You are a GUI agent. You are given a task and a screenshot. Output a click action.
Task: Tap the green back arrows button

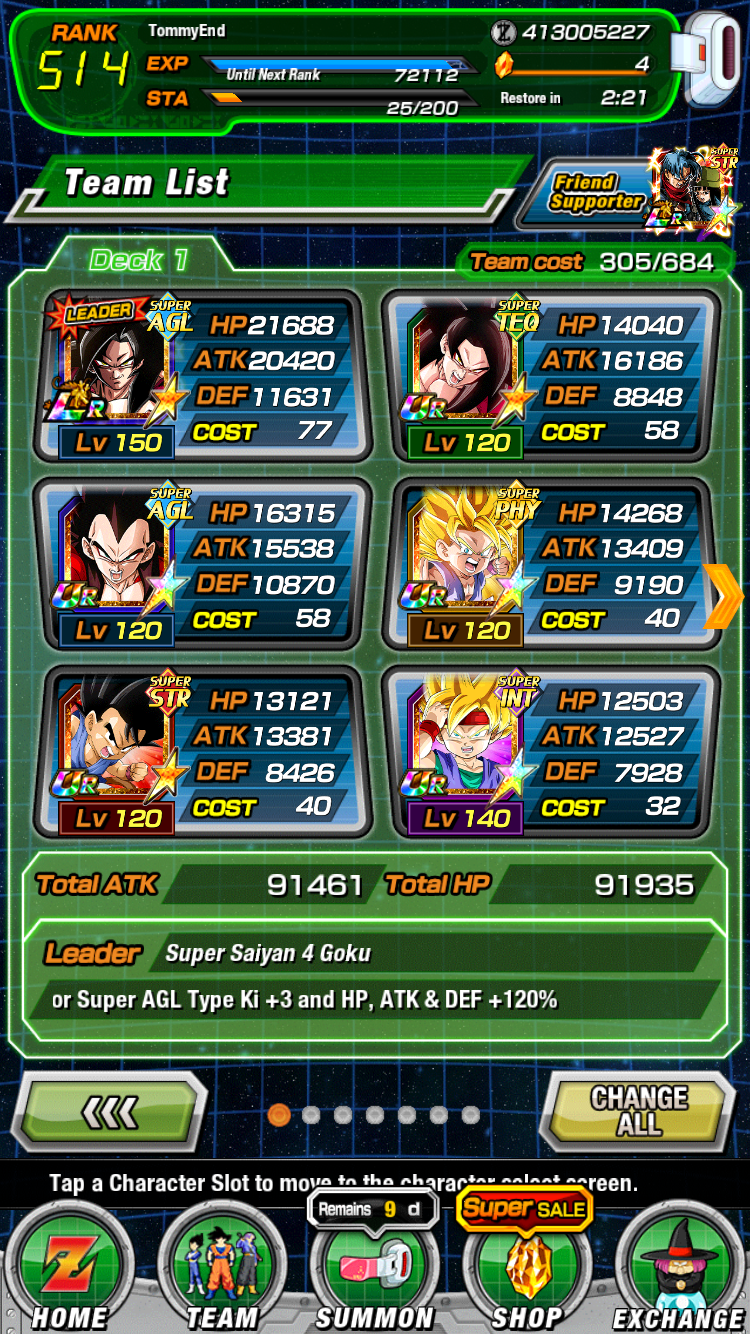point(110,1112)
